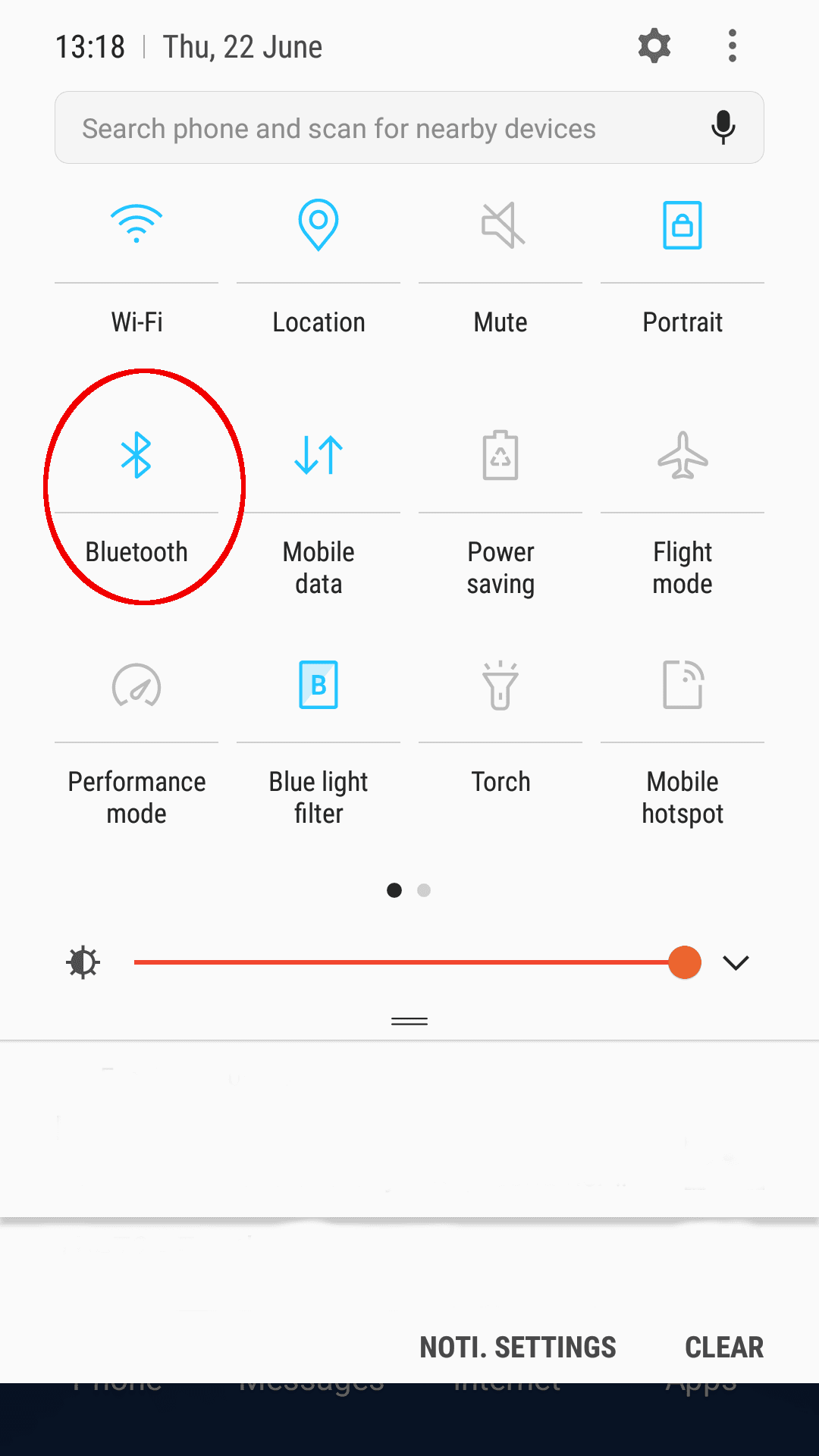
Task: Expand brightness options with the chevron
Action: click(x=736, y=962)
